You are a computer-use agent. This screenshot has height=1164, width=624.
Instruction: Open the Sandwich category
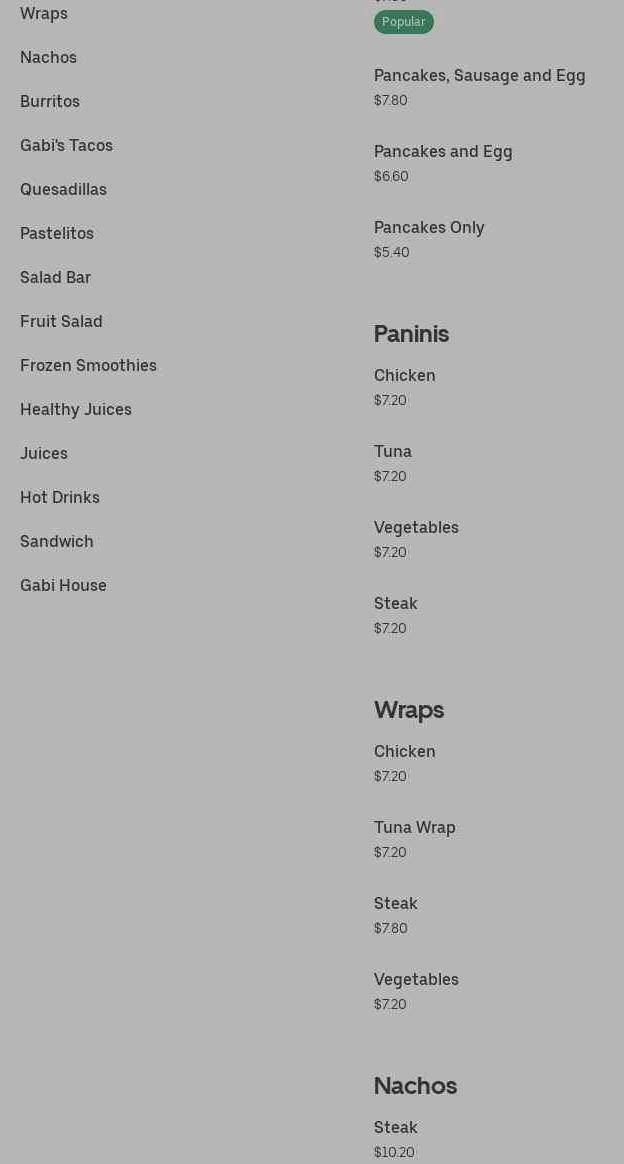pyautogui.click(x=57, y=541)
